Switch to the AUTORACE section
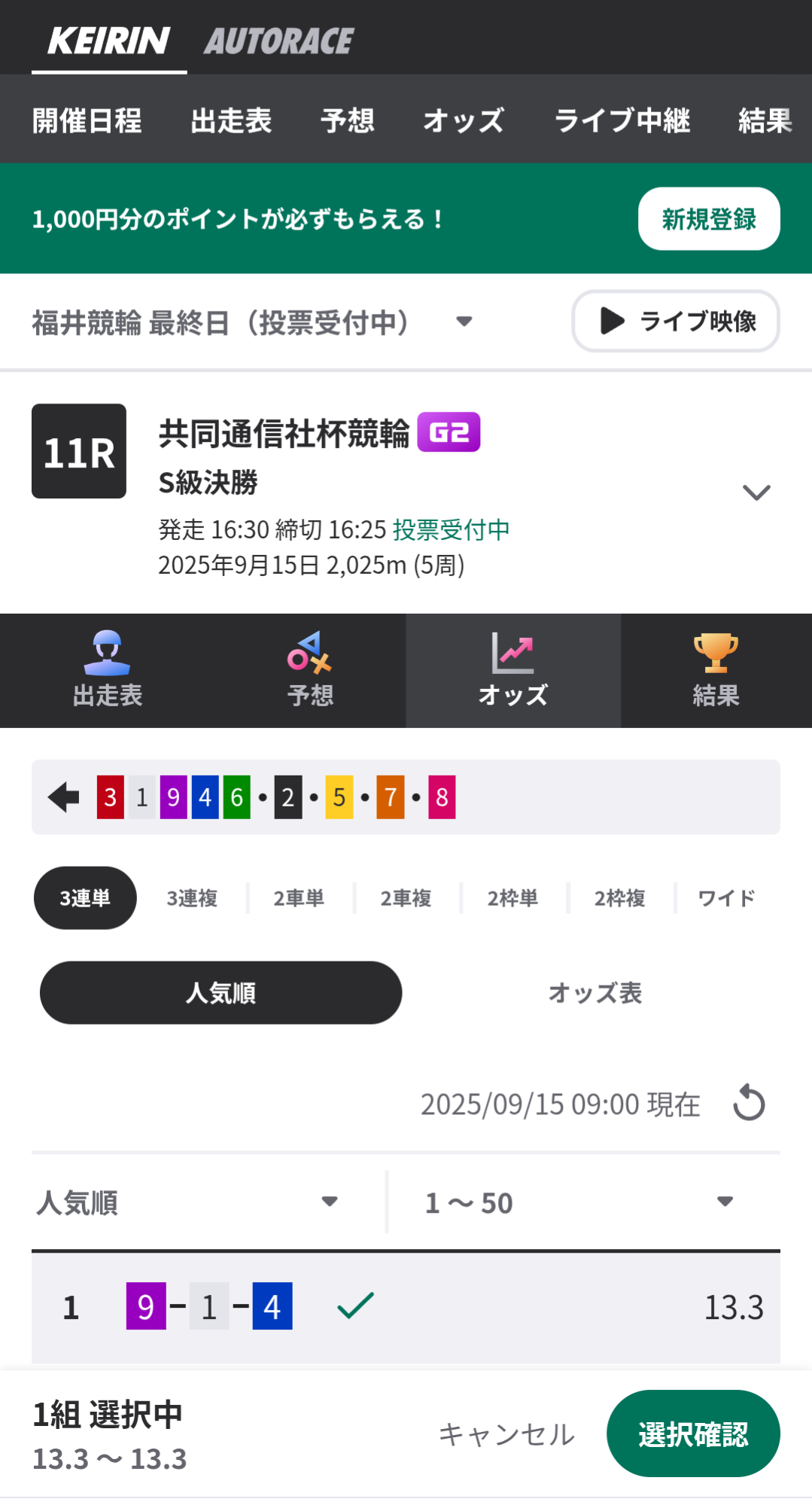 278,41
